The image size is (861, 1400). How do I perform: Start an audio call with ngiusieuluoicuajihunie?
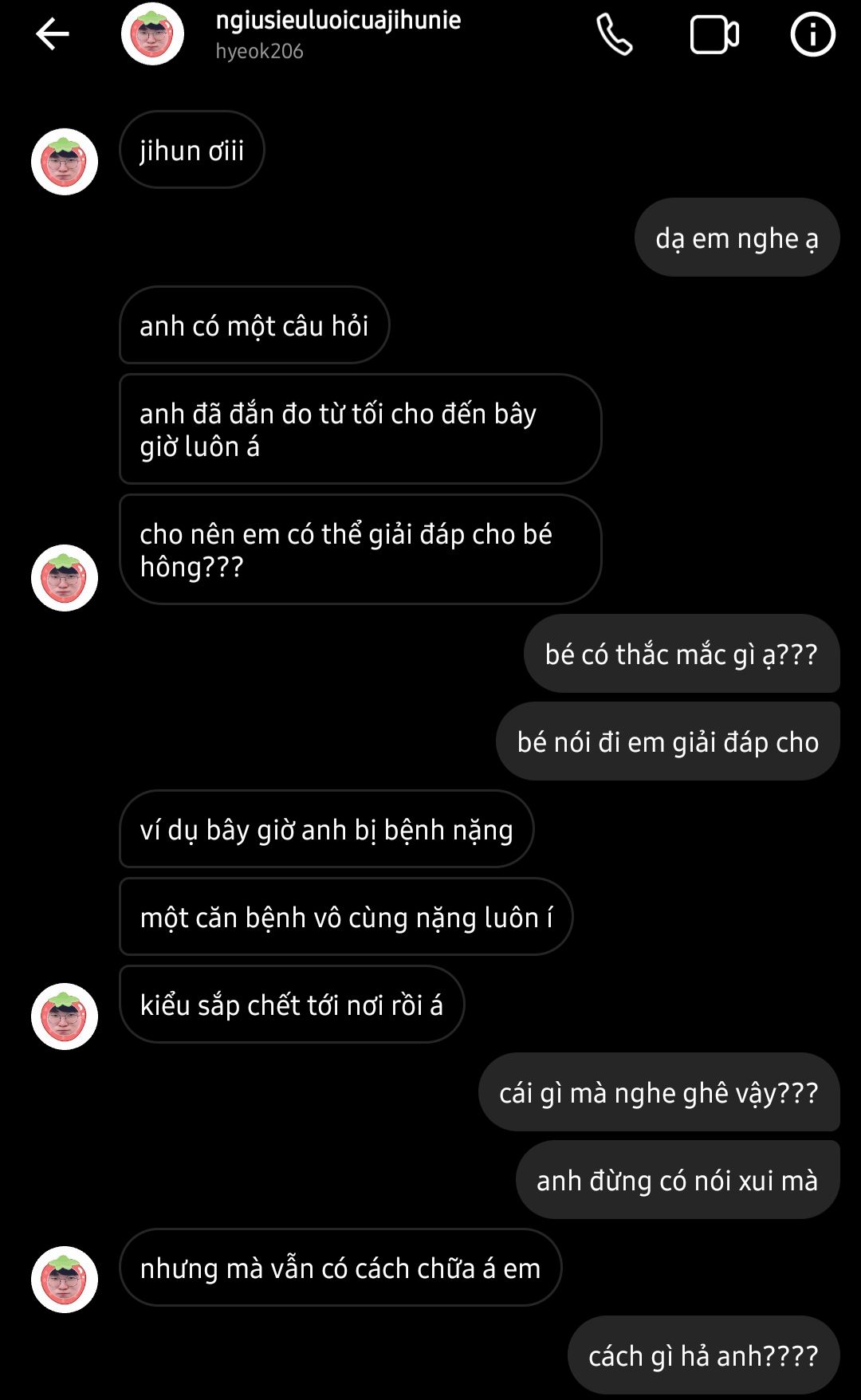pyautogui.click(x=615, y=34)
